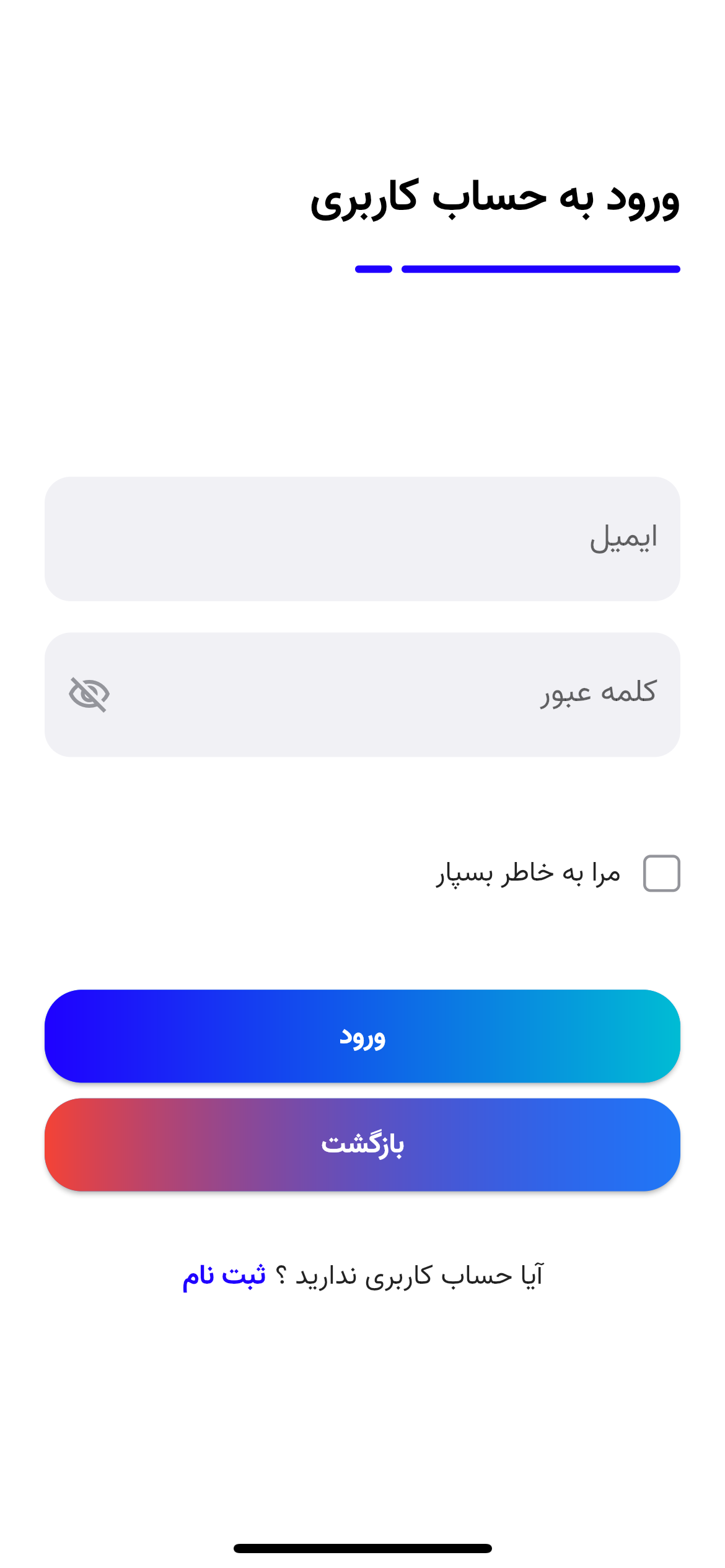Focus the کلمه عبور (password) field
The height and width of the screenshot is (1568, 725).
362,694
